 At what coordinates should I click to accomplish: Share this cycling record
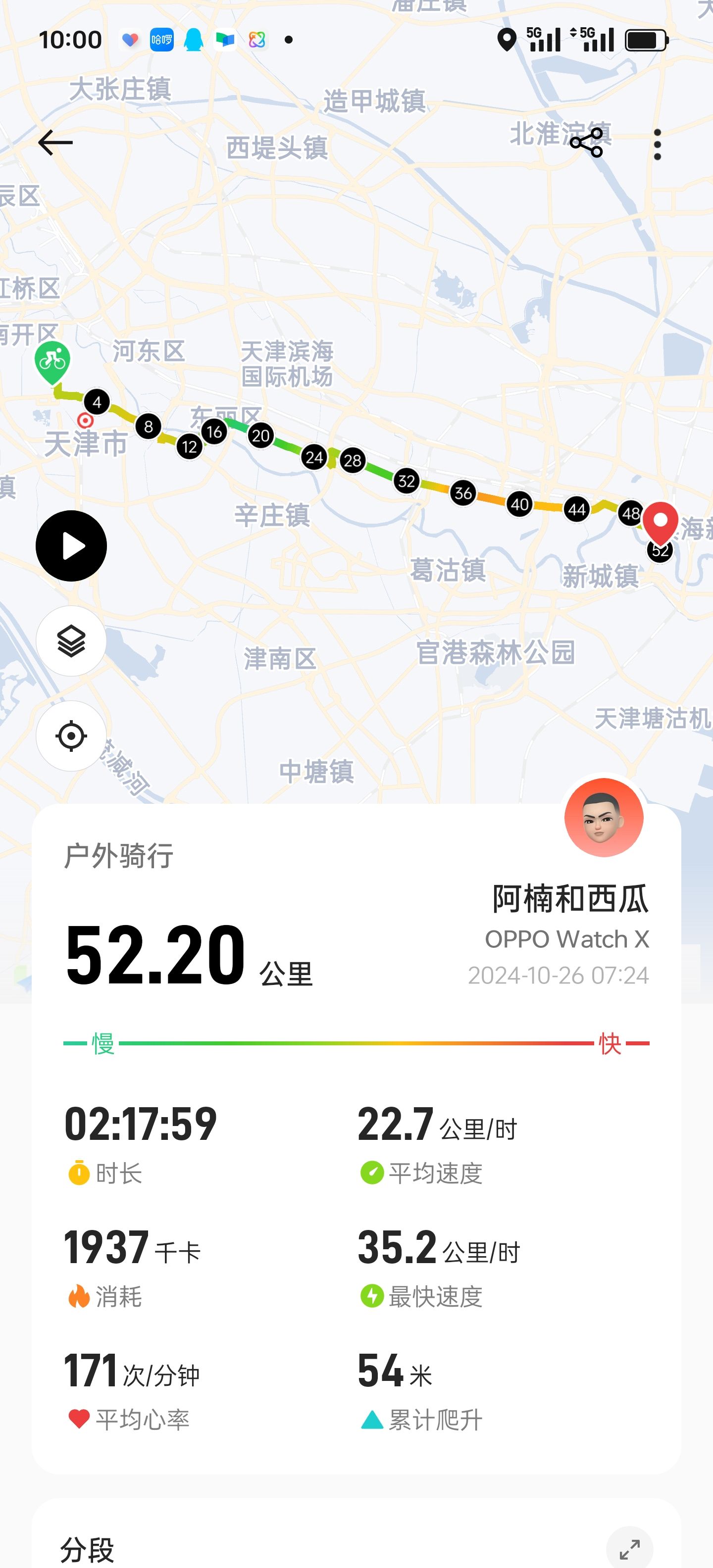tap(586, 144)
